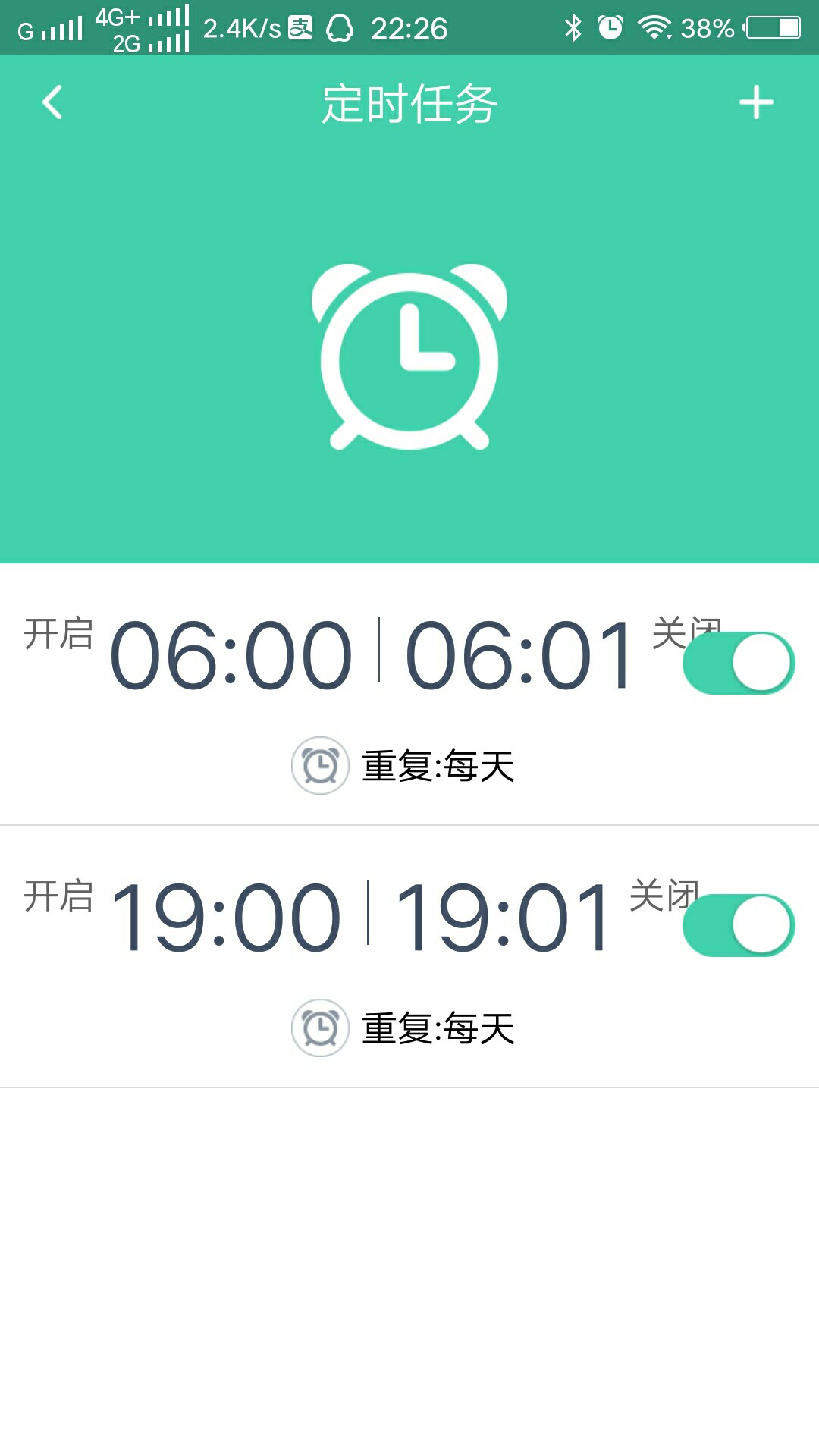This screenshot has width=819, height=1456.
Task: Open the 19:00 daily task details
Action: [x=409, y=957]
